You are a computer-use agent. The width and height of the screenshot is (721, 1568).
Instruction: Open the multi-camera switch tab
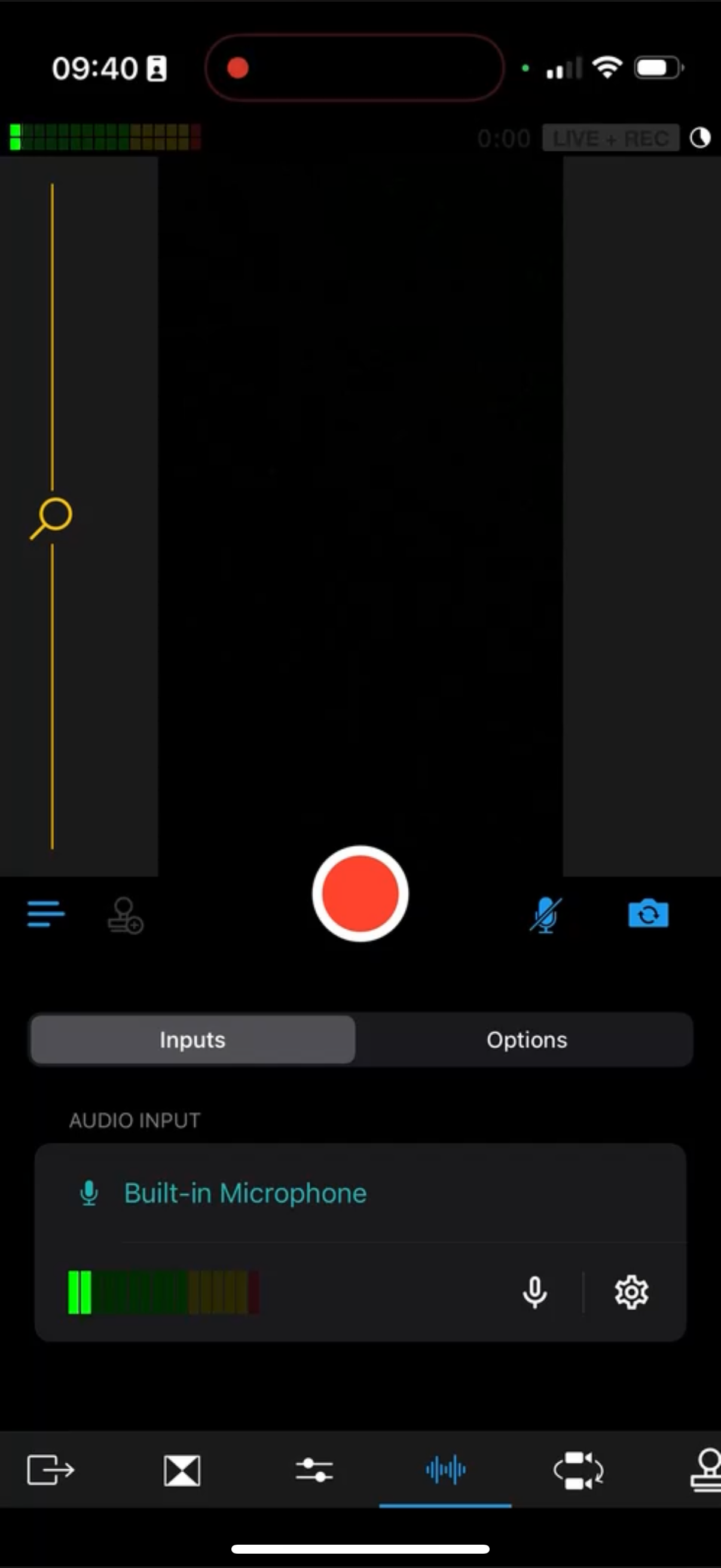point(578,1471)
